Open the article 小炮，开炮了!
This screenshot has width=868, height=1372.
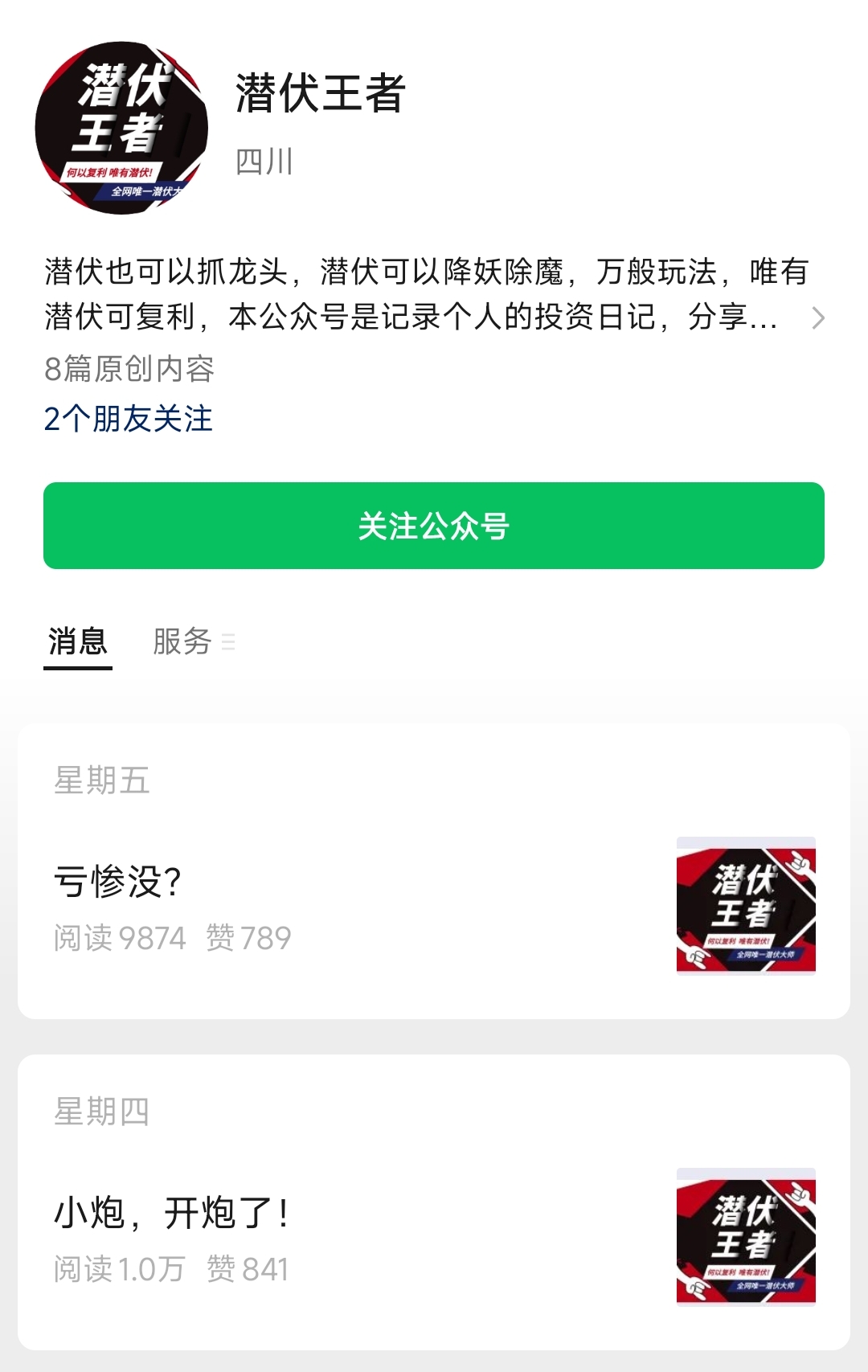tap(170, 1213)
